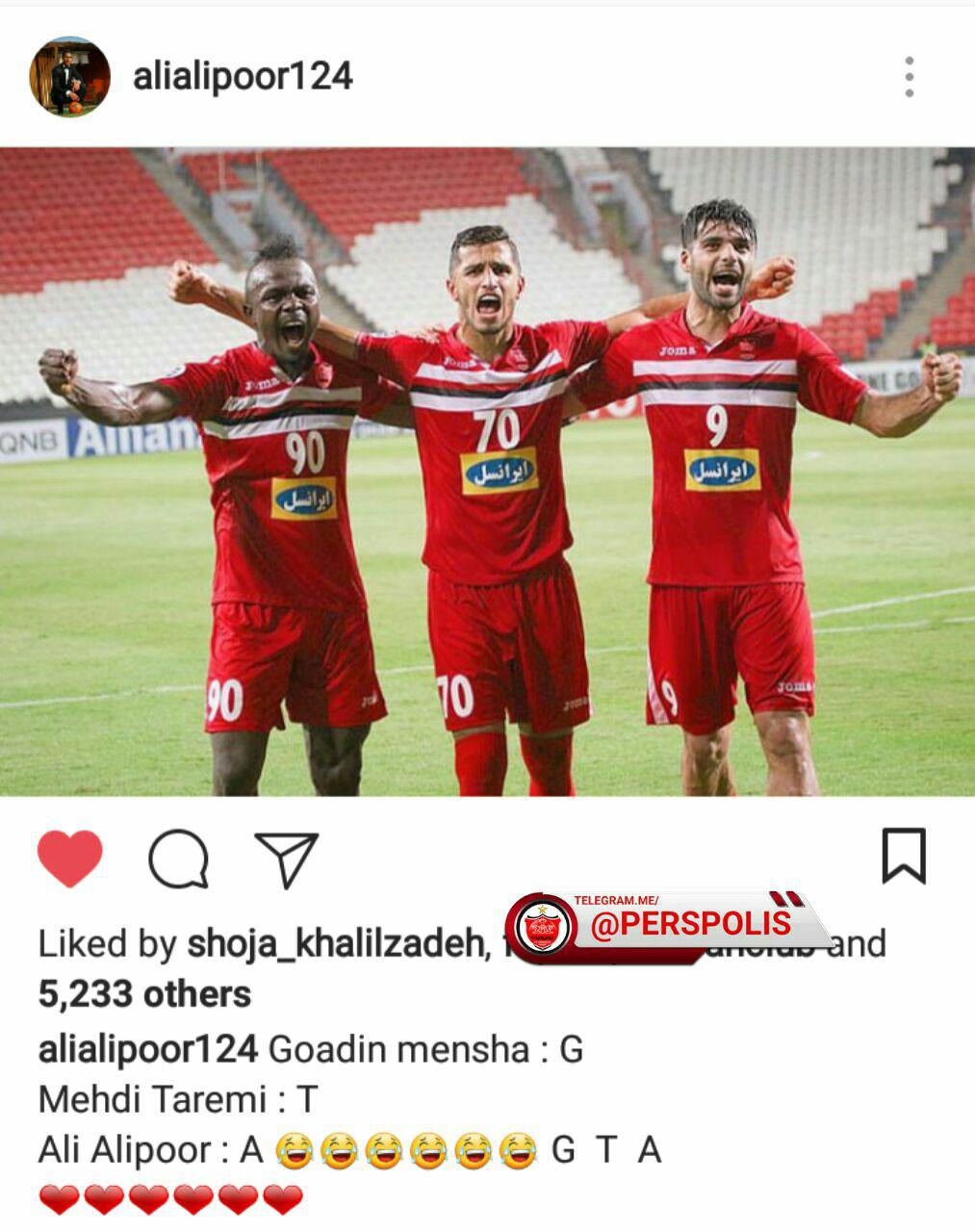Unlike the post with the red heart
The height and width of the screenshot is (1232, 975).
[70, 858]
